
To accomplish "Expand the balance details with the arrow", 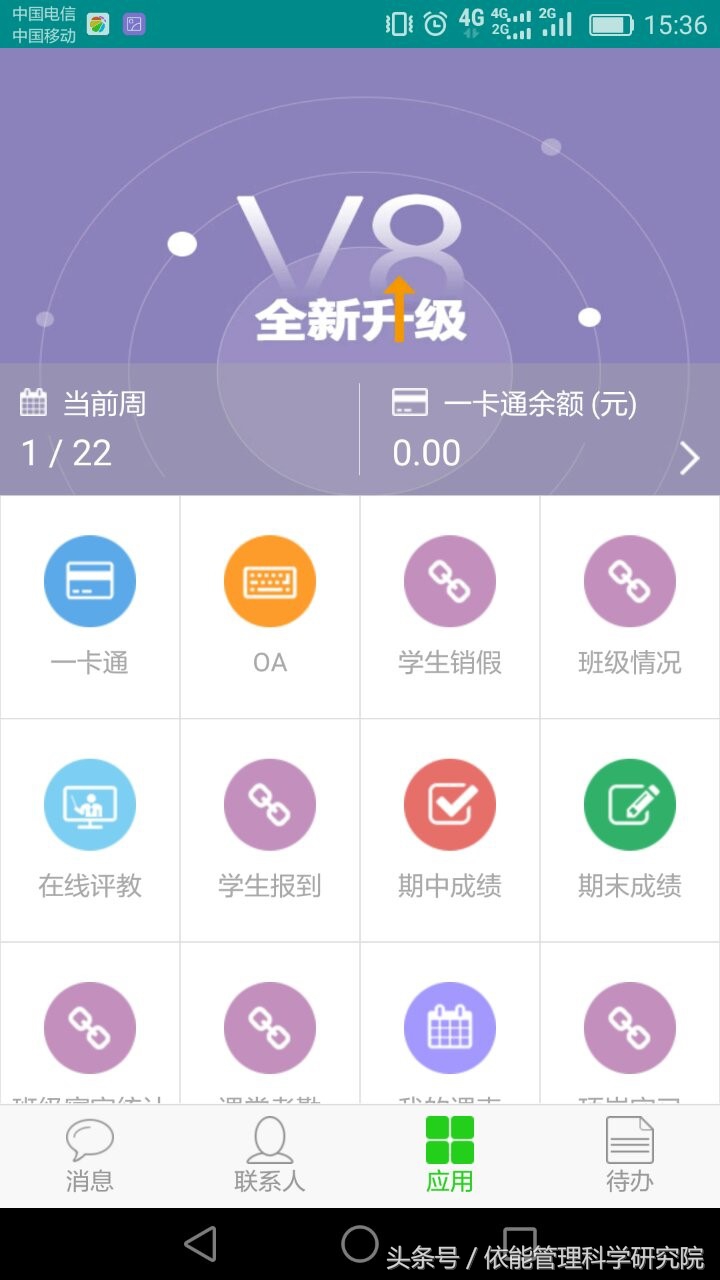I will [x=688, y=457].
